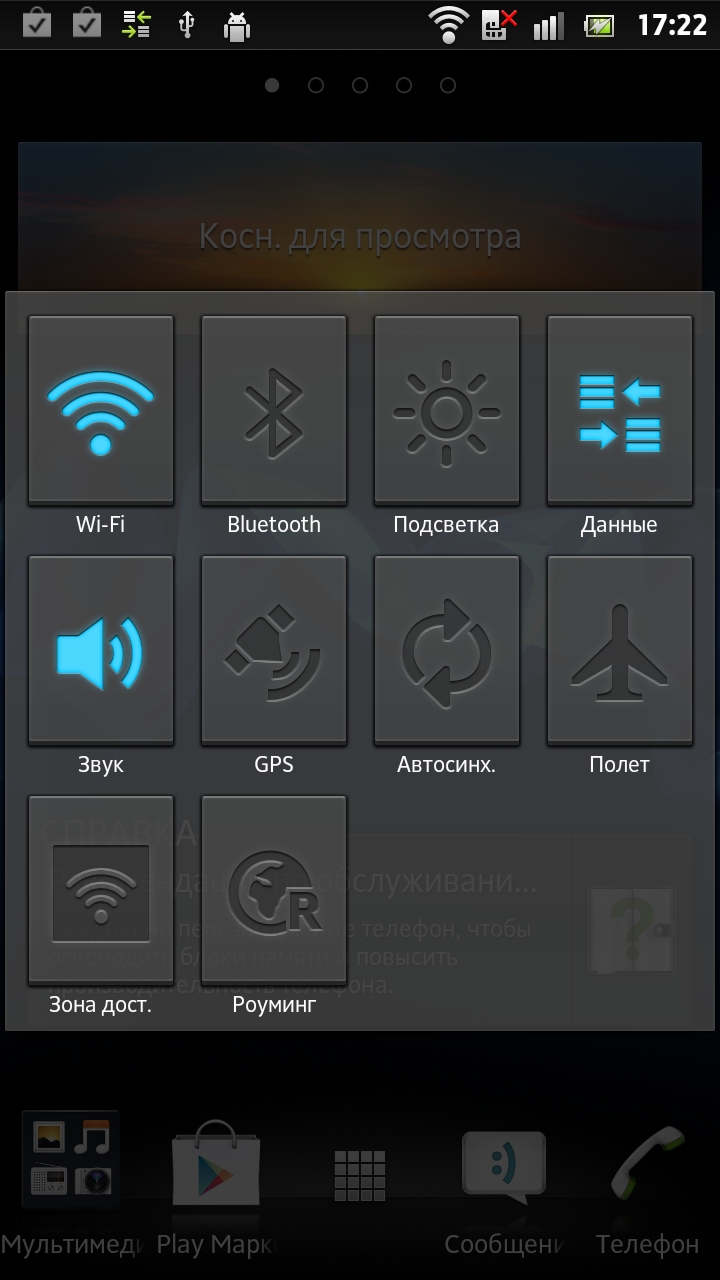Screen dimensions: 720x1280
Task: Turn on GPS
Action: pos(274,650)
